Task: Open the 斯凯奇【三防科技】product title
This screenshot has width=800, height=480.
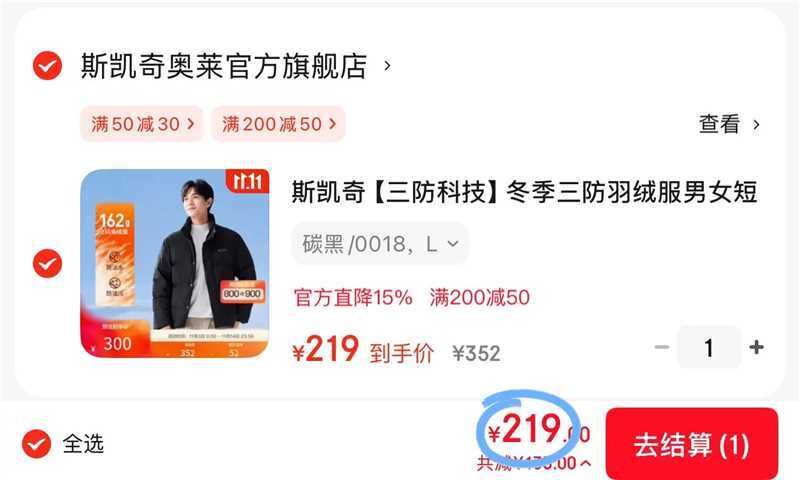Action: [524, 192]
